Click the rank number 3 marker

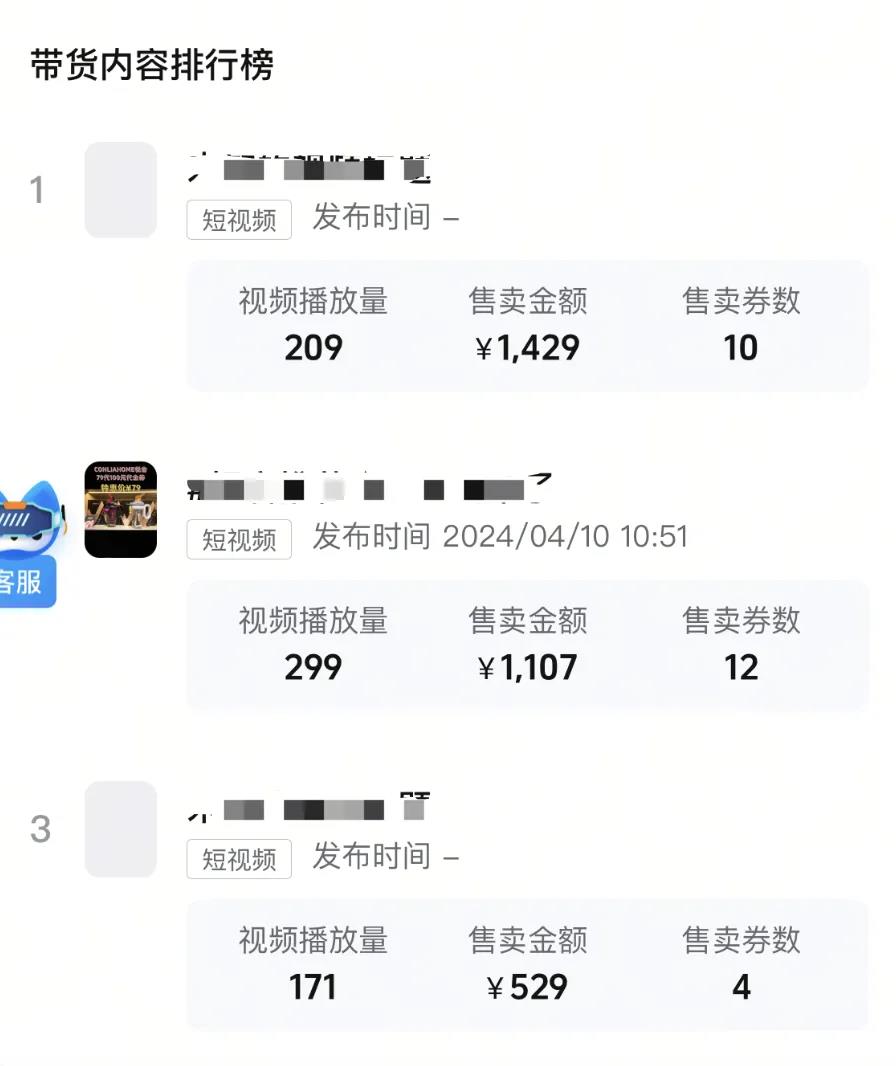(38, 830)
